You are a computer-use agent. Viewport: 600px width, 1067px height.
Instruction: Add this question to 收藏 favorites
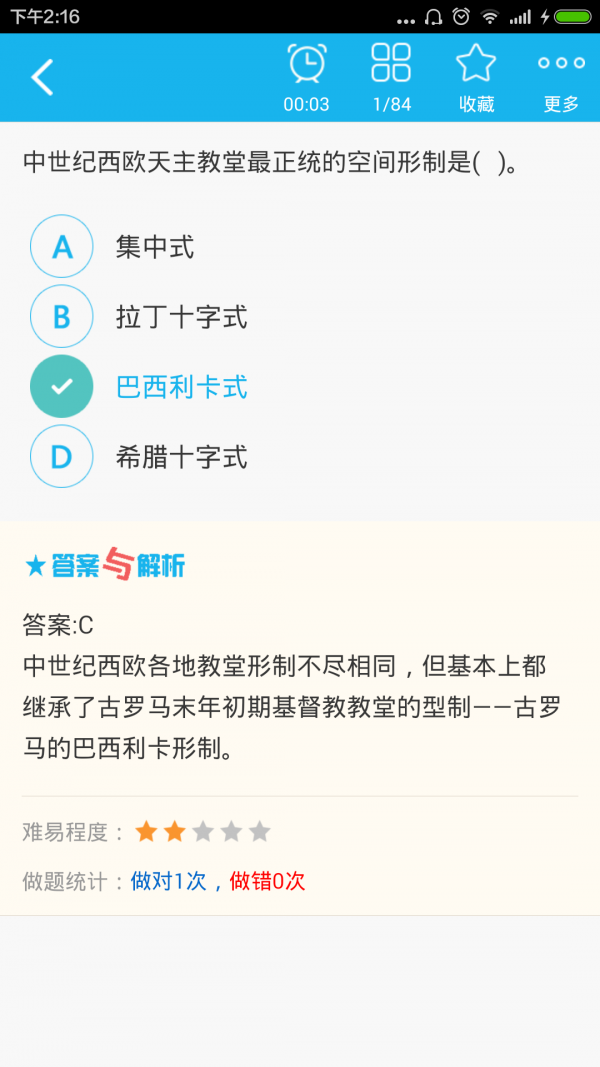[476, 77]
